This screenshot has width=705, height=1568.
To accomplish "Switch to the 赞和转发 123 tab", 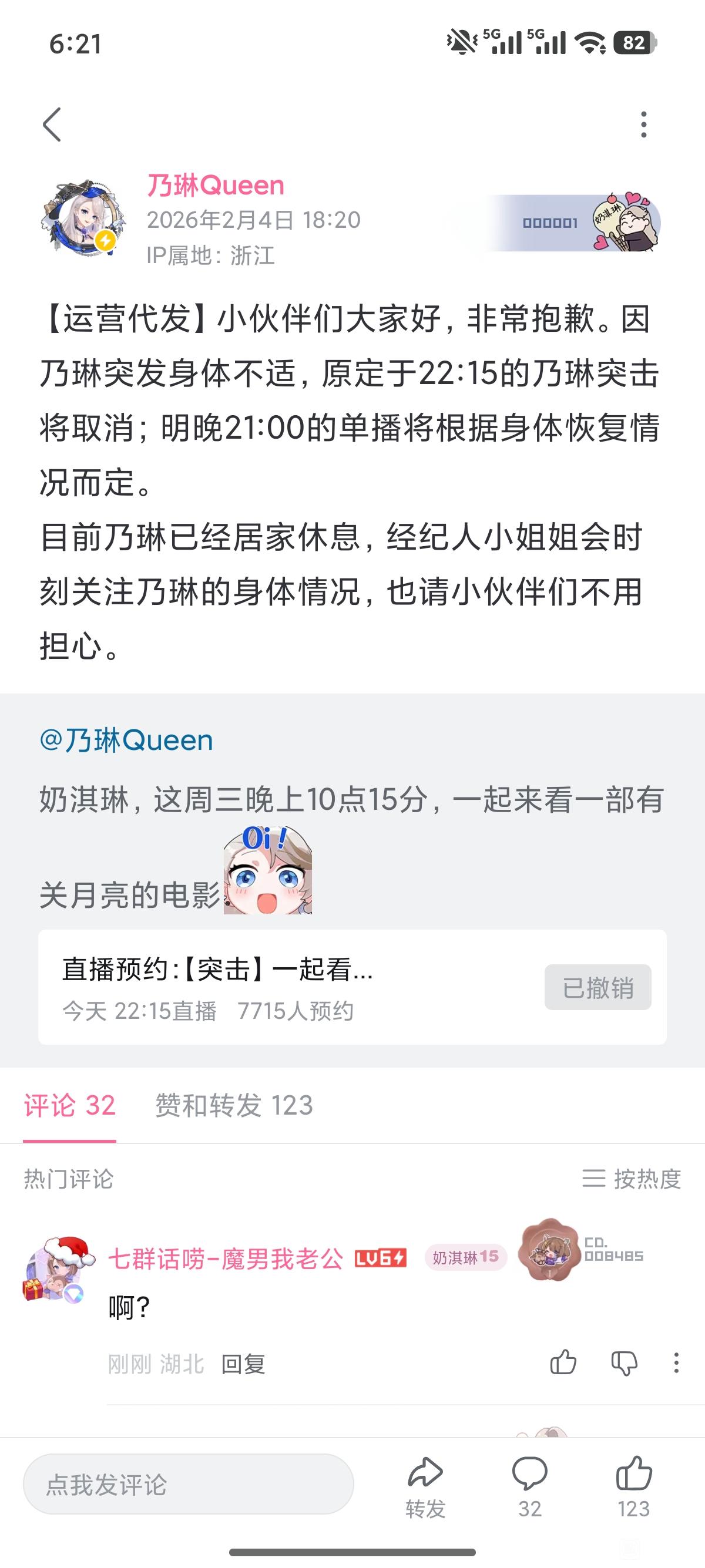I will (234, 1105).
